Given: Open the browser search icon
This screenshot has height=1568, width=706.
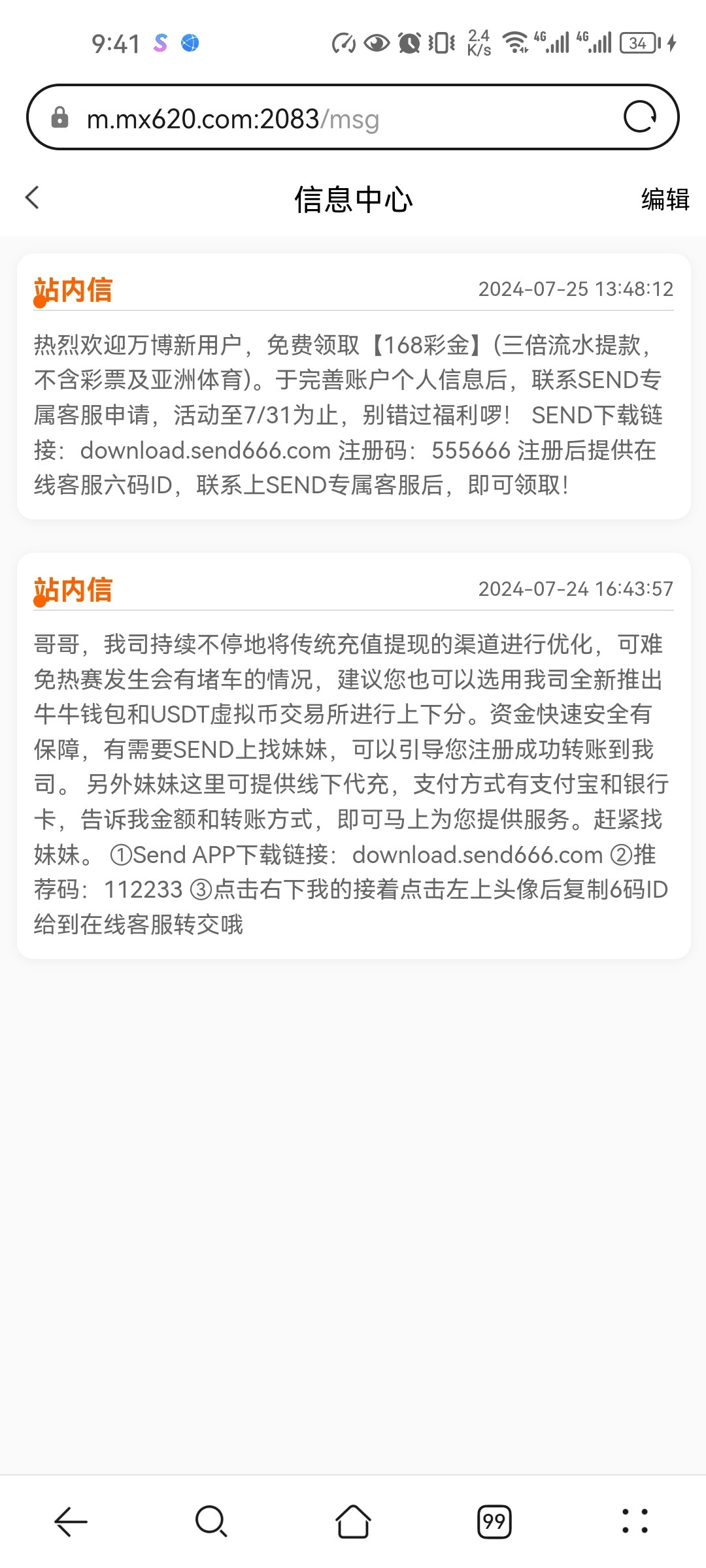Looking at the screenshot, I should point(211,1522).
